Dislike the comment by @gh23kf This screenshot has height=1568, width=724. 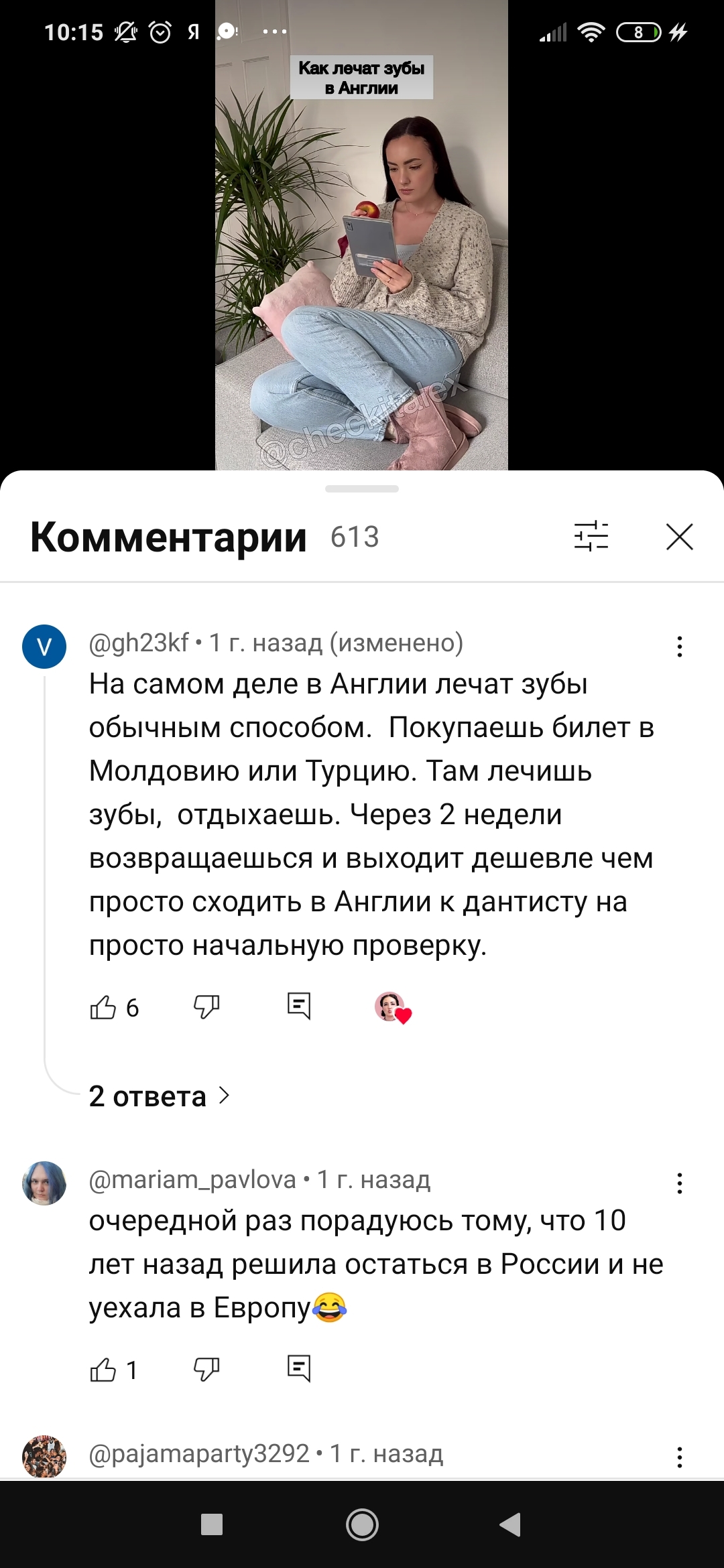(x=206, y=1006)
